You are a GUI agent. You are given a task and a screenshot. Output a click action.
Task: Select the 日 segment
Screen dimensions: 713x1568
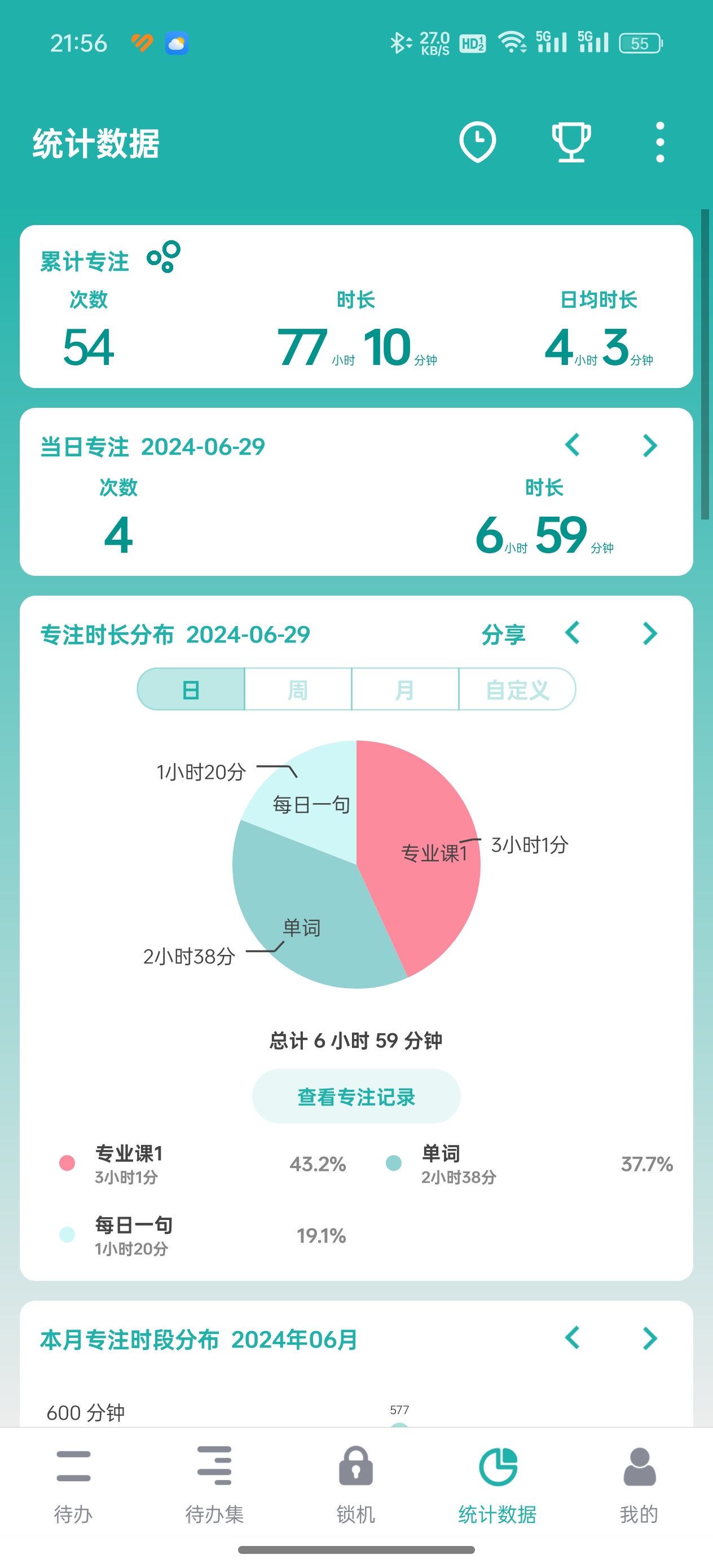point(191,690)
